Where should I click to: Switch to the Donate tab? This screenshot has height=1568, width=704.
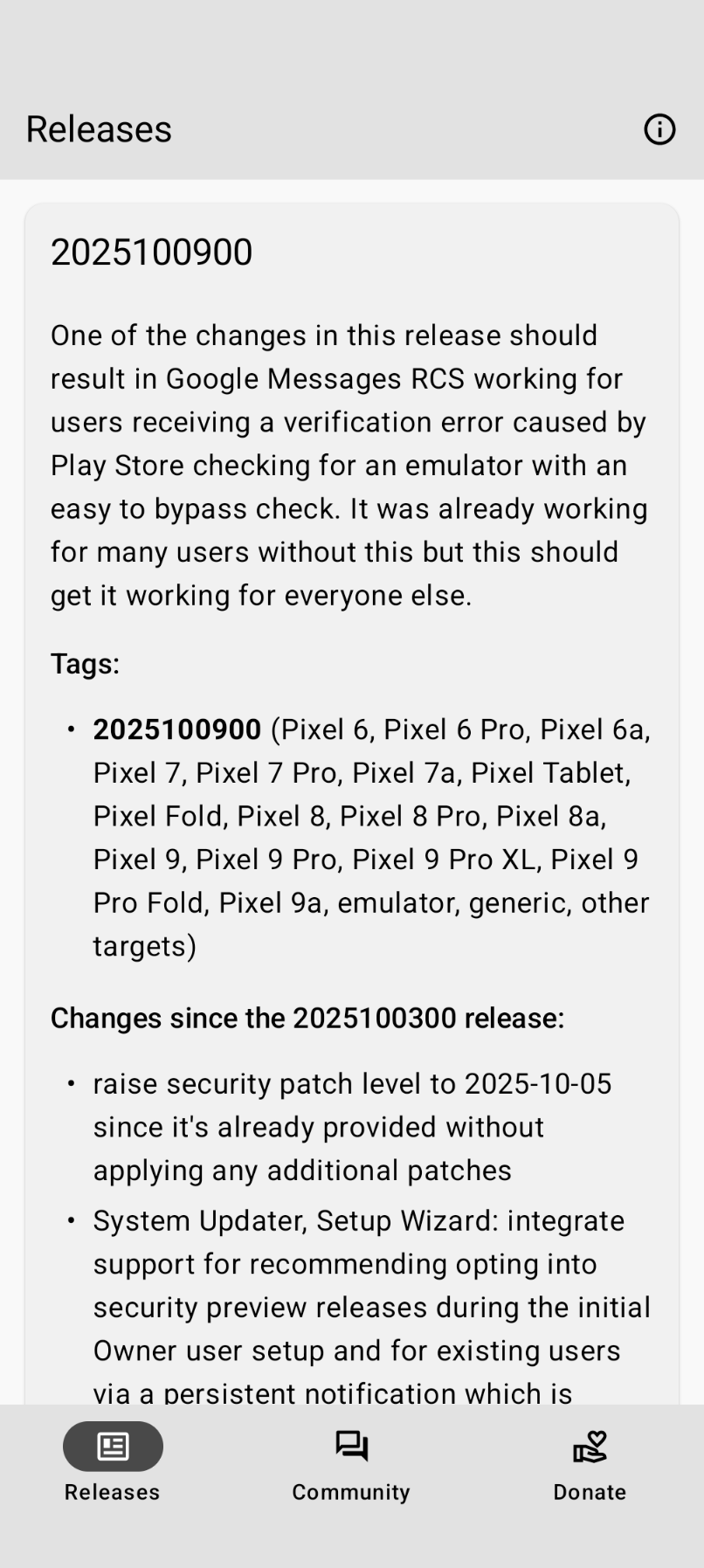(590, 1465)
